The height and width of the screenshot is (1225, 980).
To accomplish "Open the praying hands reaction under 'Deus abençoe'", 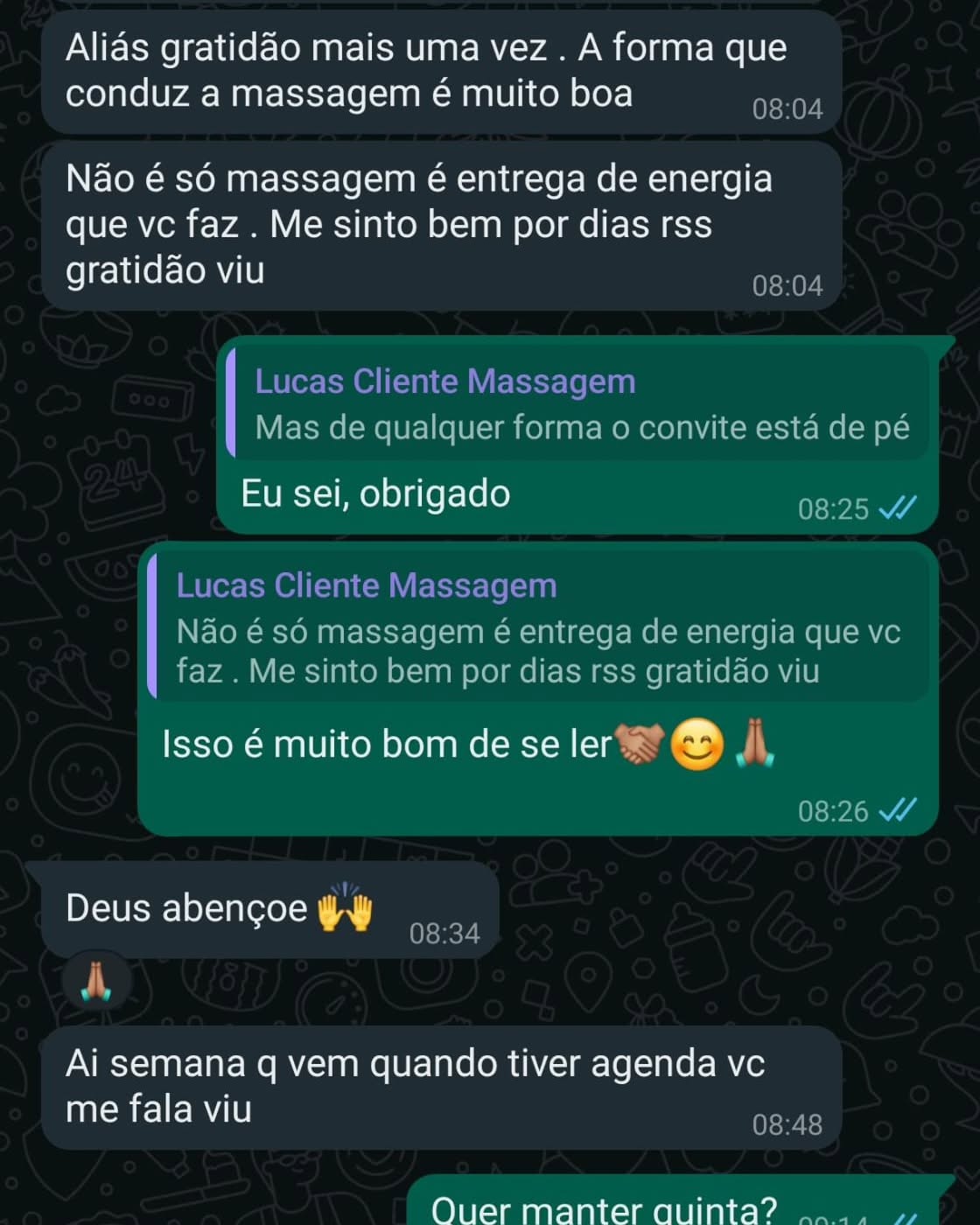I will 96,982.
